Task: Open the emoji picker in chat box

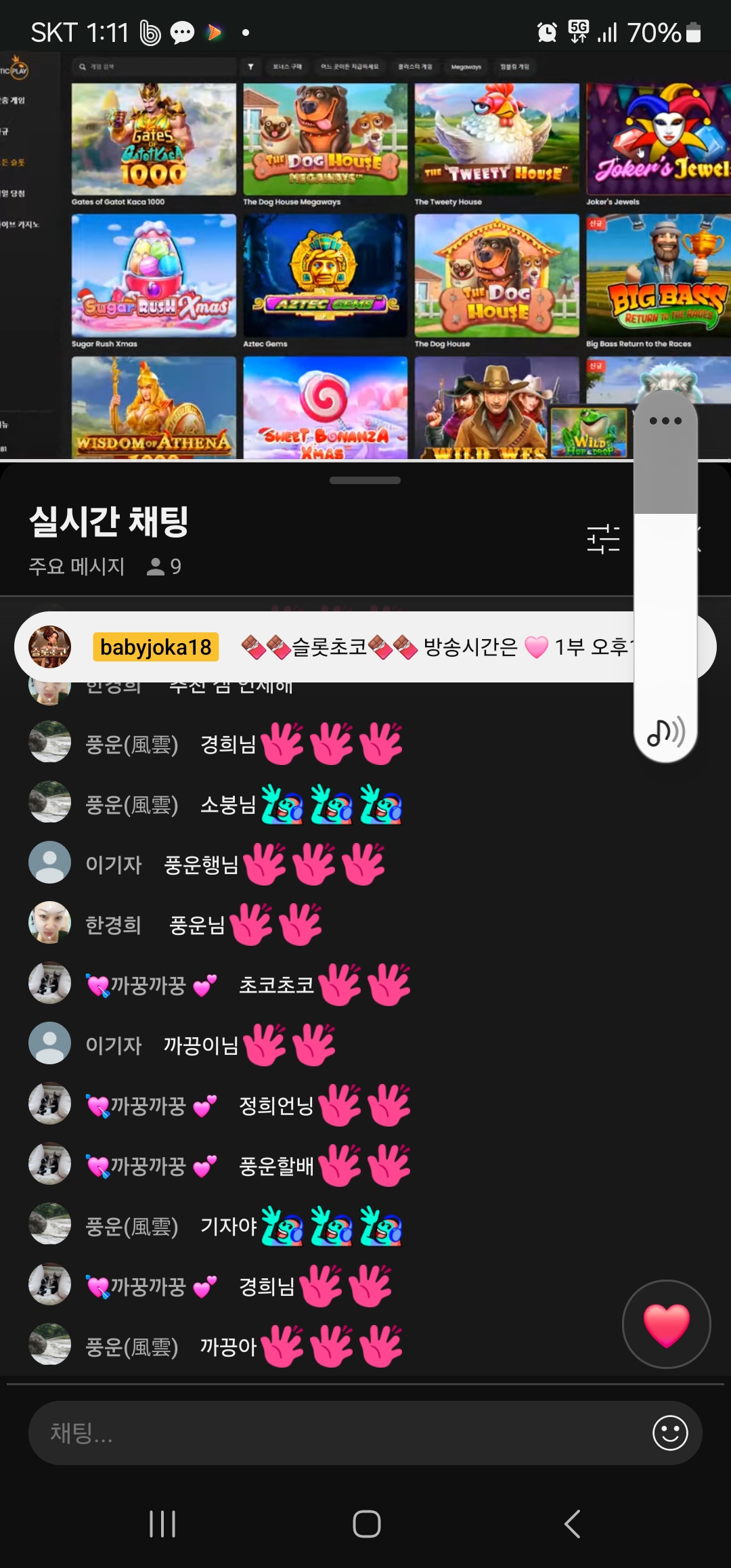Action: click(670, 1433)
